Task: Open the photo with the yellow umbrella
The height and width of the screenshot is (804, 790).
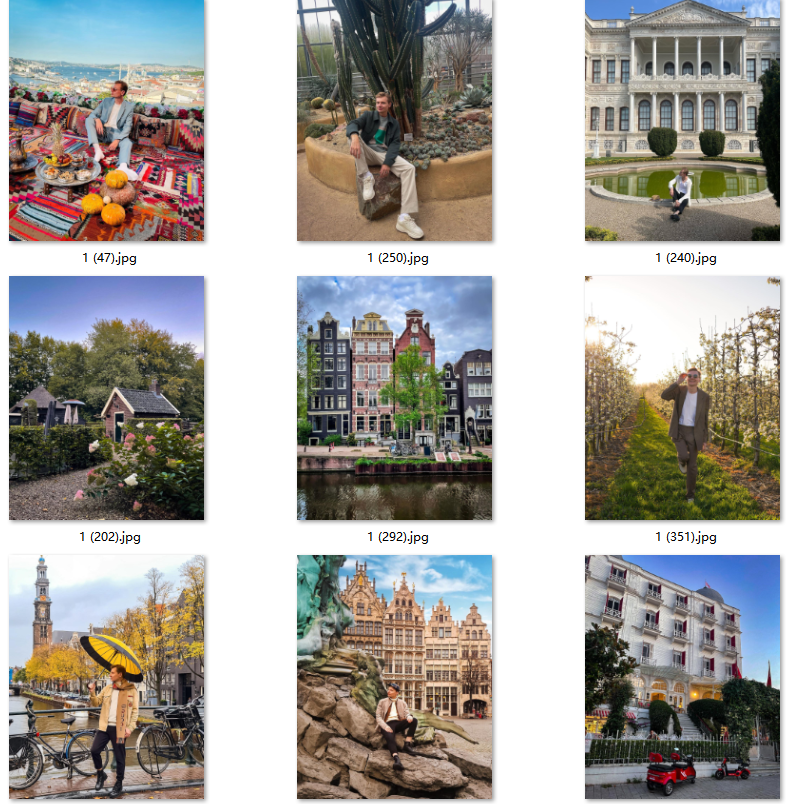Action: (106, 677)
